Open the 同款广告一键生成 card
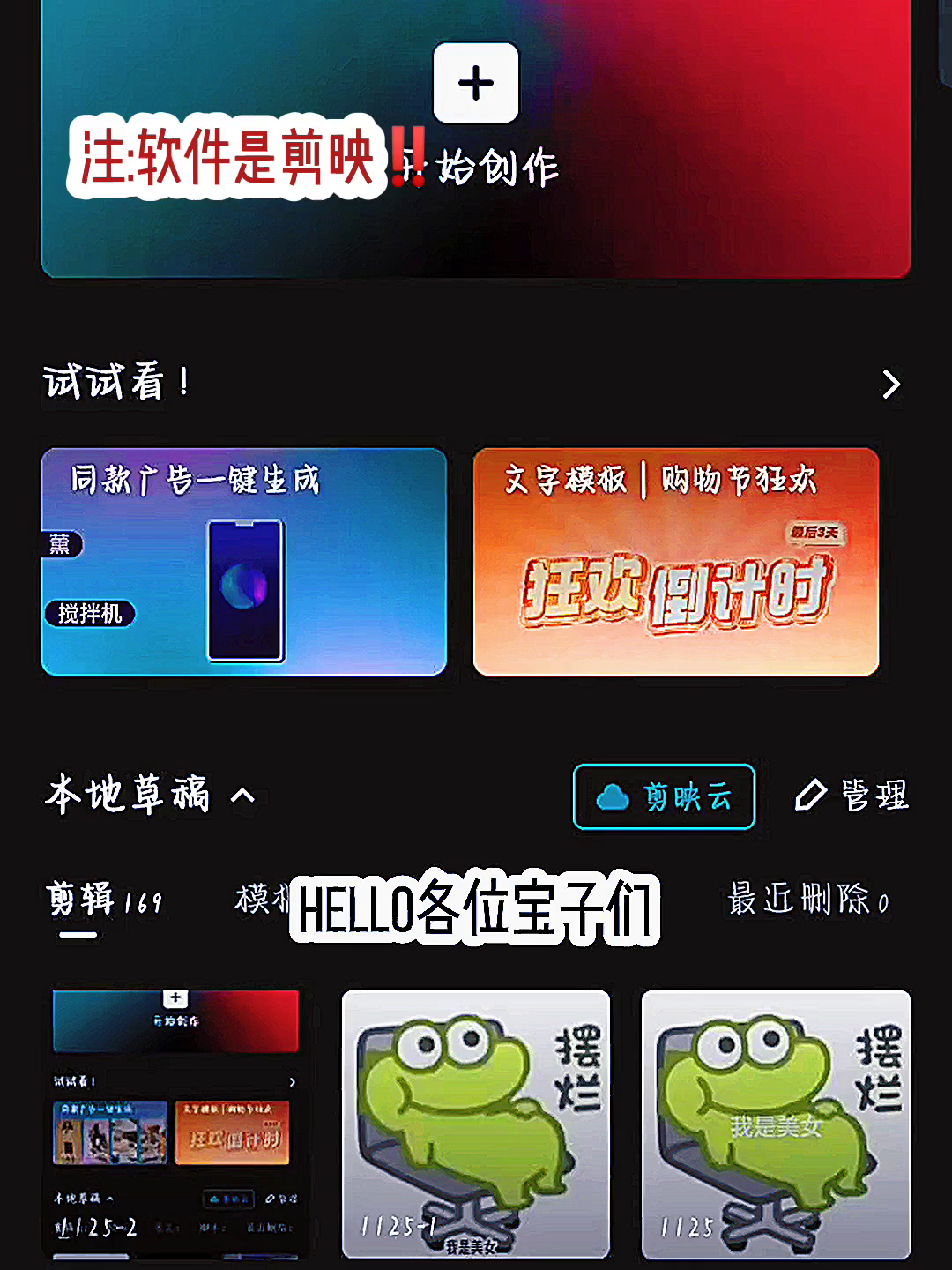Image resolution: width=952 pixels, height=1270 pixels. pos(244,562)
